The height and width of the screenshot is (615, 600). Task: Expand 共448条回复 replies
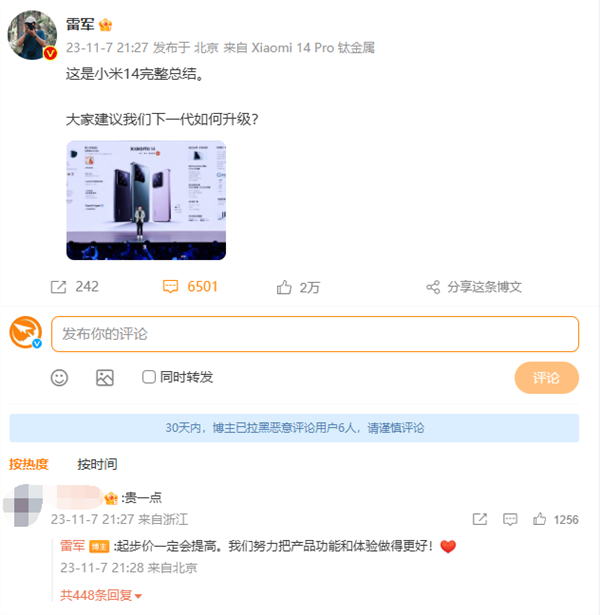(100, 595)
